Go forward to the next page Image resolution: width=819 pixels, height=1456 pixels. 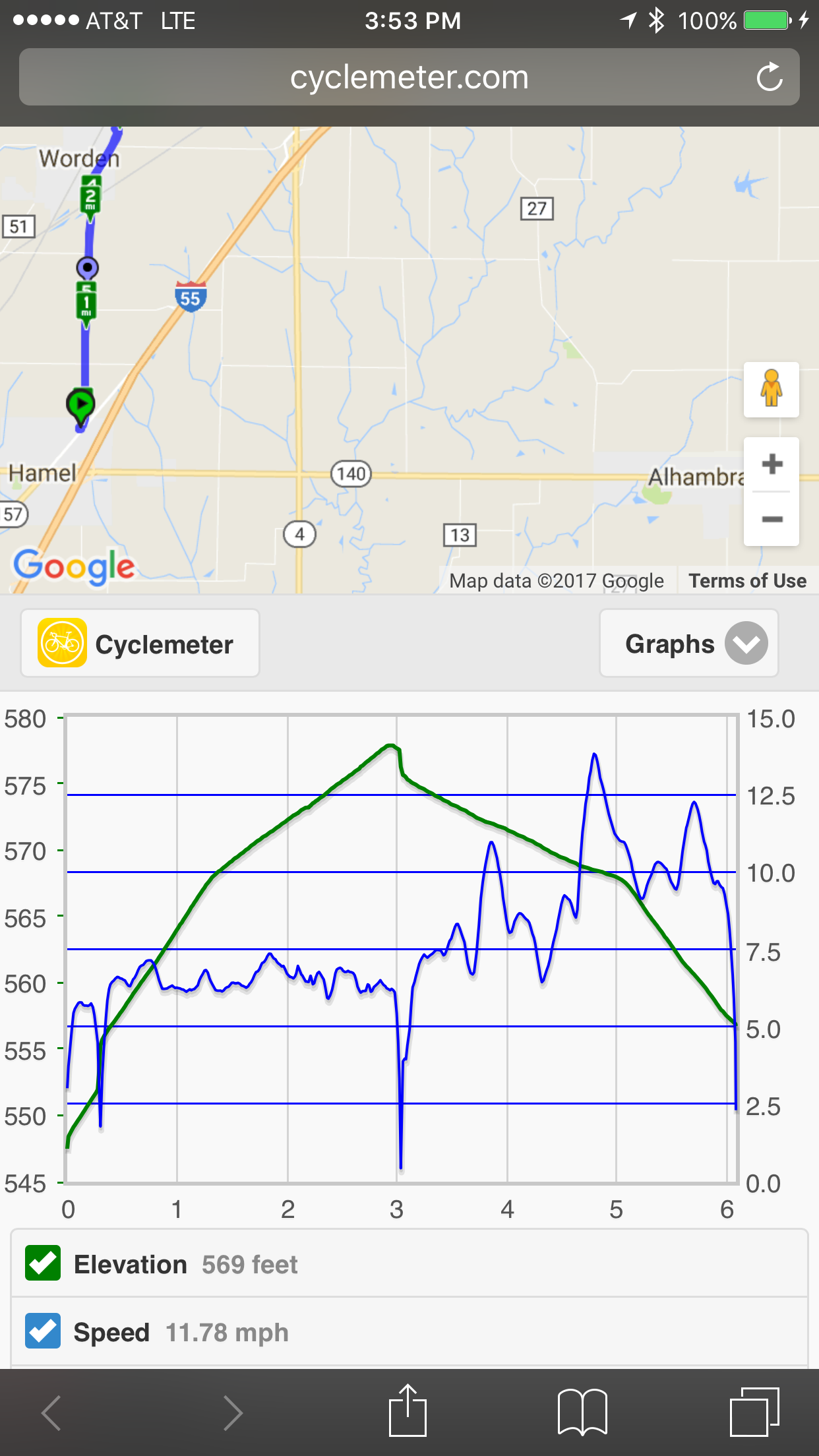(x=232, y=1412)
